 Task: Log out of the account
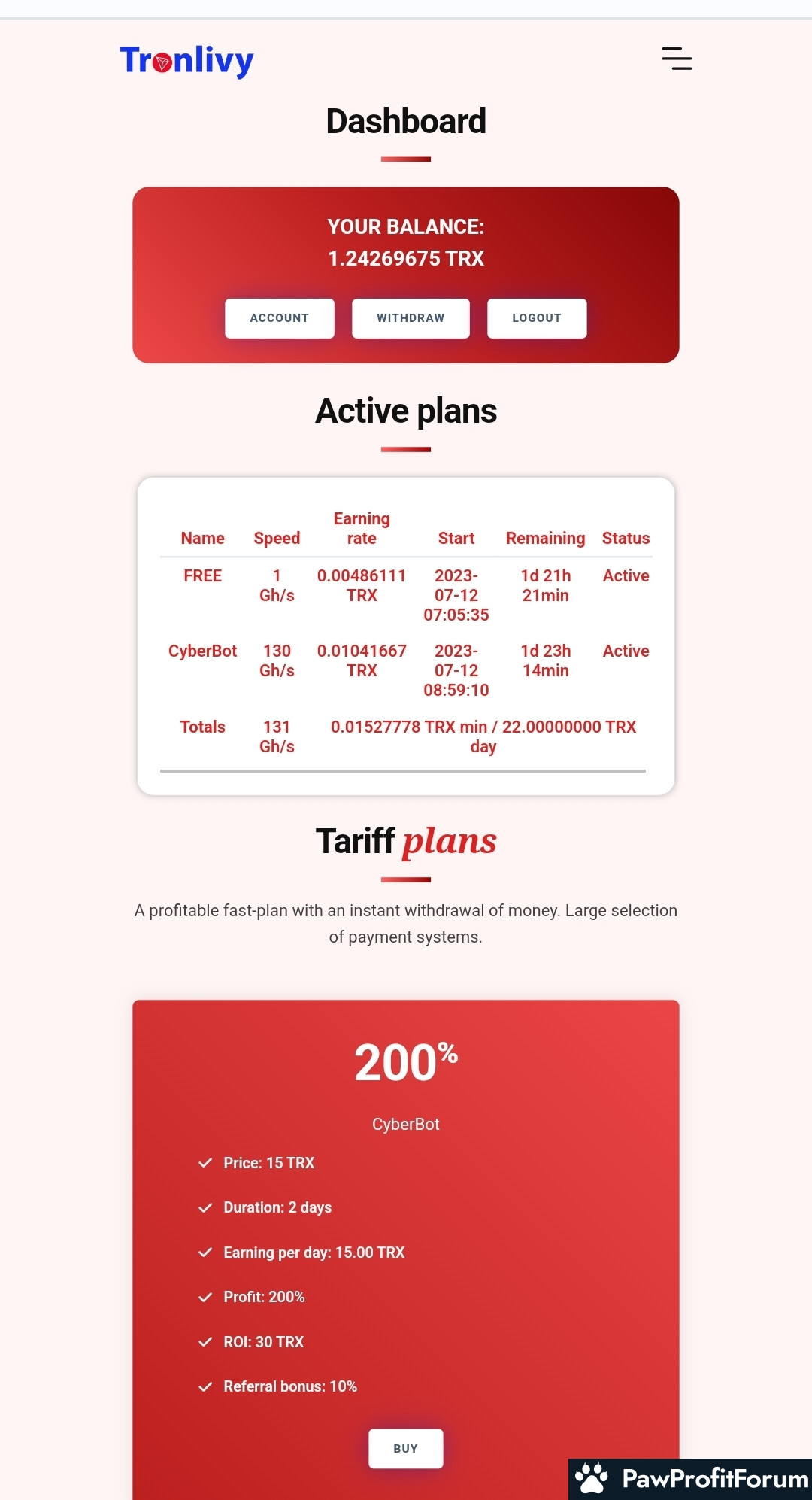coord(536,318)
